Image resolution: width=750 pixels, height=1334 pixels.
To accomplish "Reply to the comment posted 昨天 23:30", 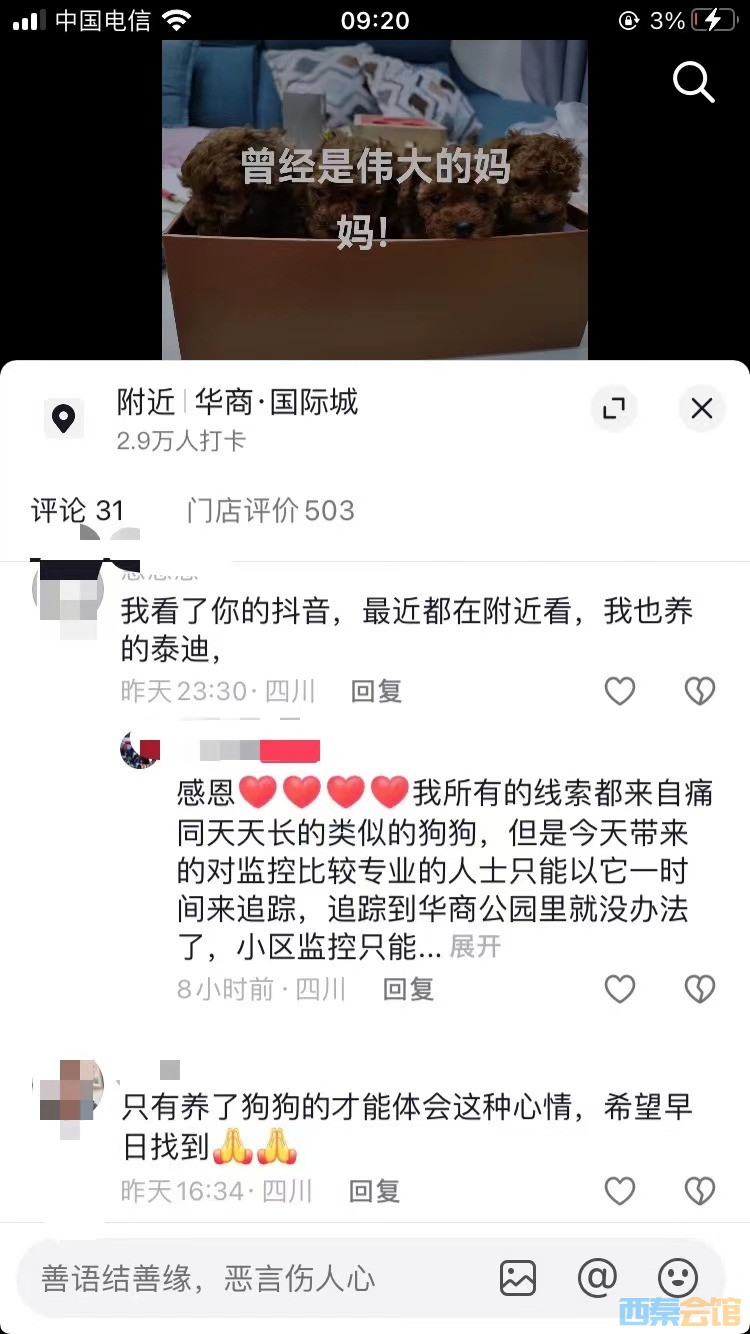I will click(376, 691).
